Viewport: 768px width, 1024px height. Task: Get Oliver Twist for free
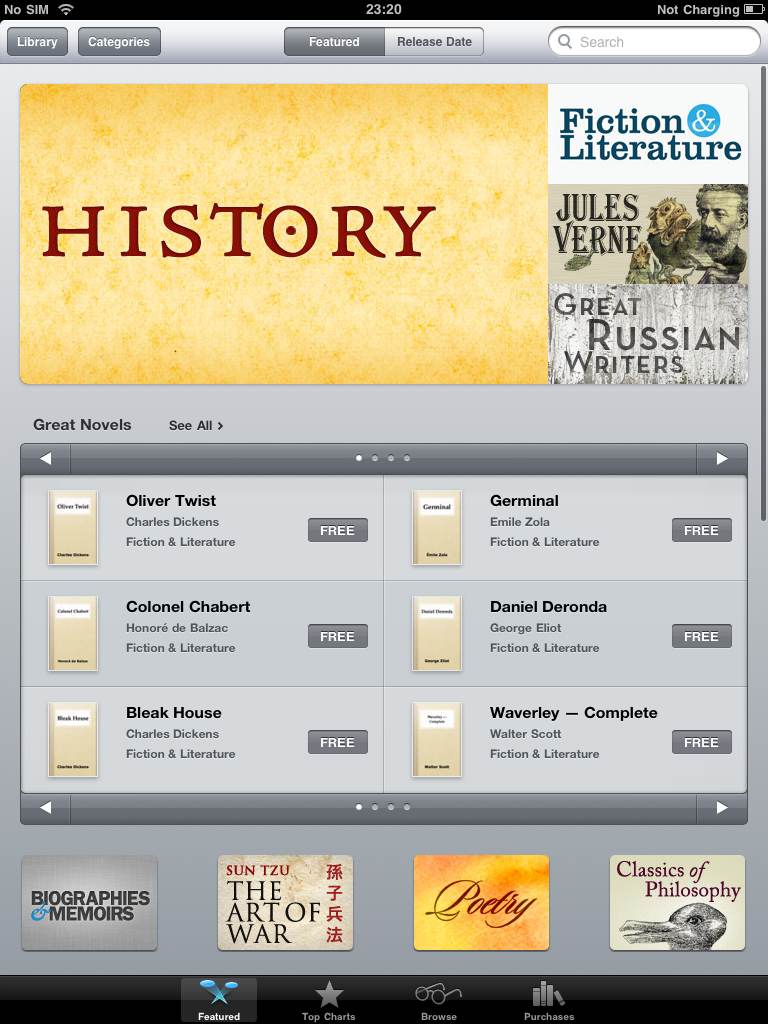point(338,530)
